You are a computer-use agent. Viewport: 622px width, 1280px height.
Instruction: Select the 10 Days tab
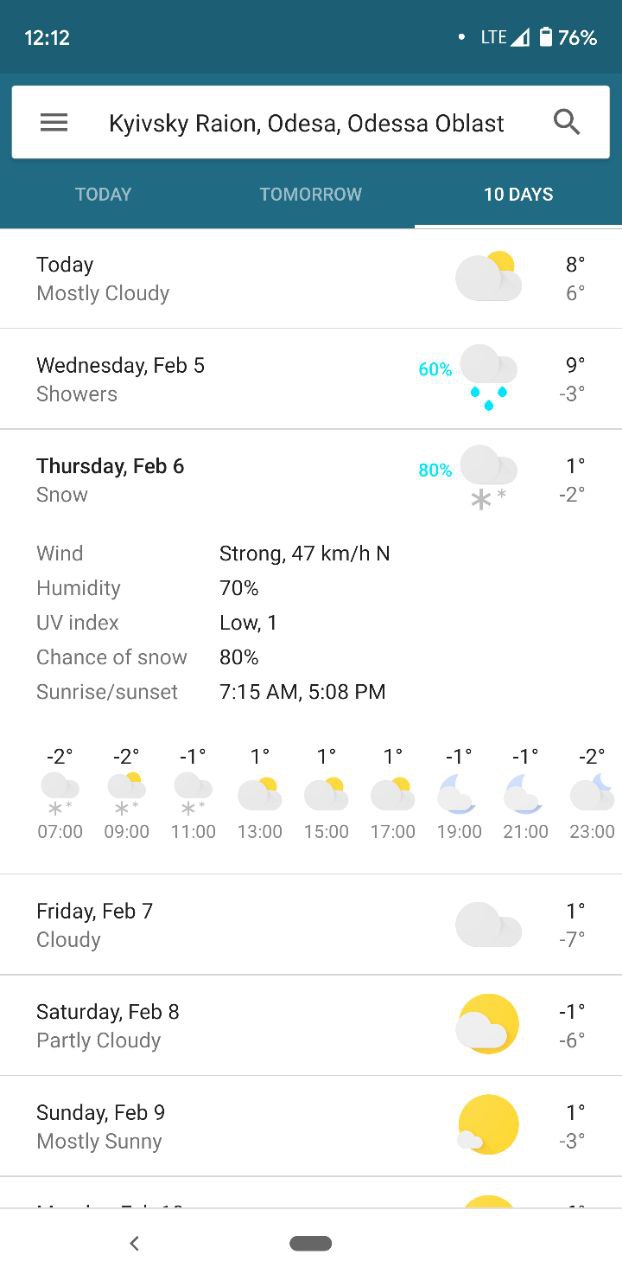click(x=518, y=194)
